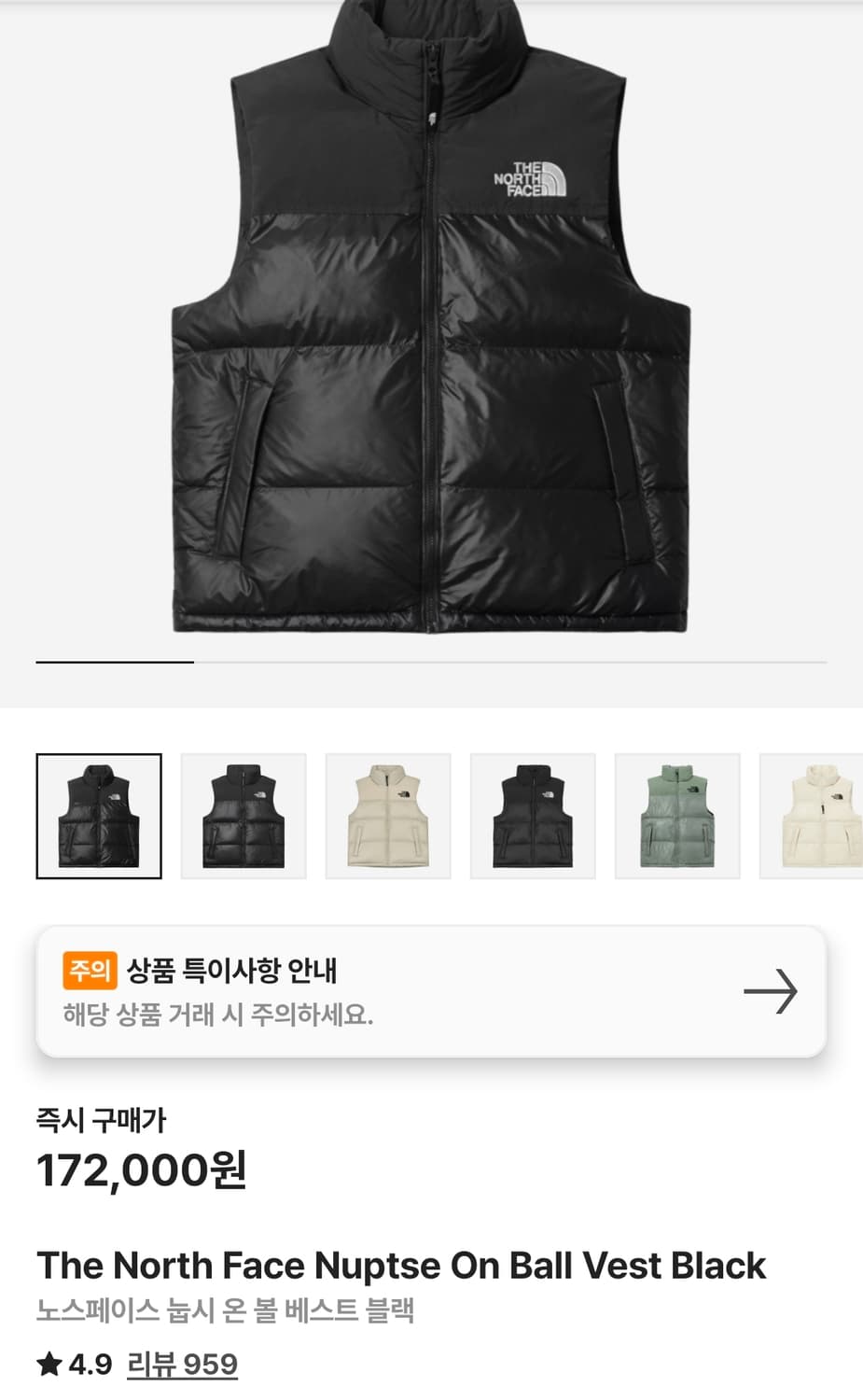
Task: Open the 리뷰 959 reviews link
Action: pos(183,1365)
